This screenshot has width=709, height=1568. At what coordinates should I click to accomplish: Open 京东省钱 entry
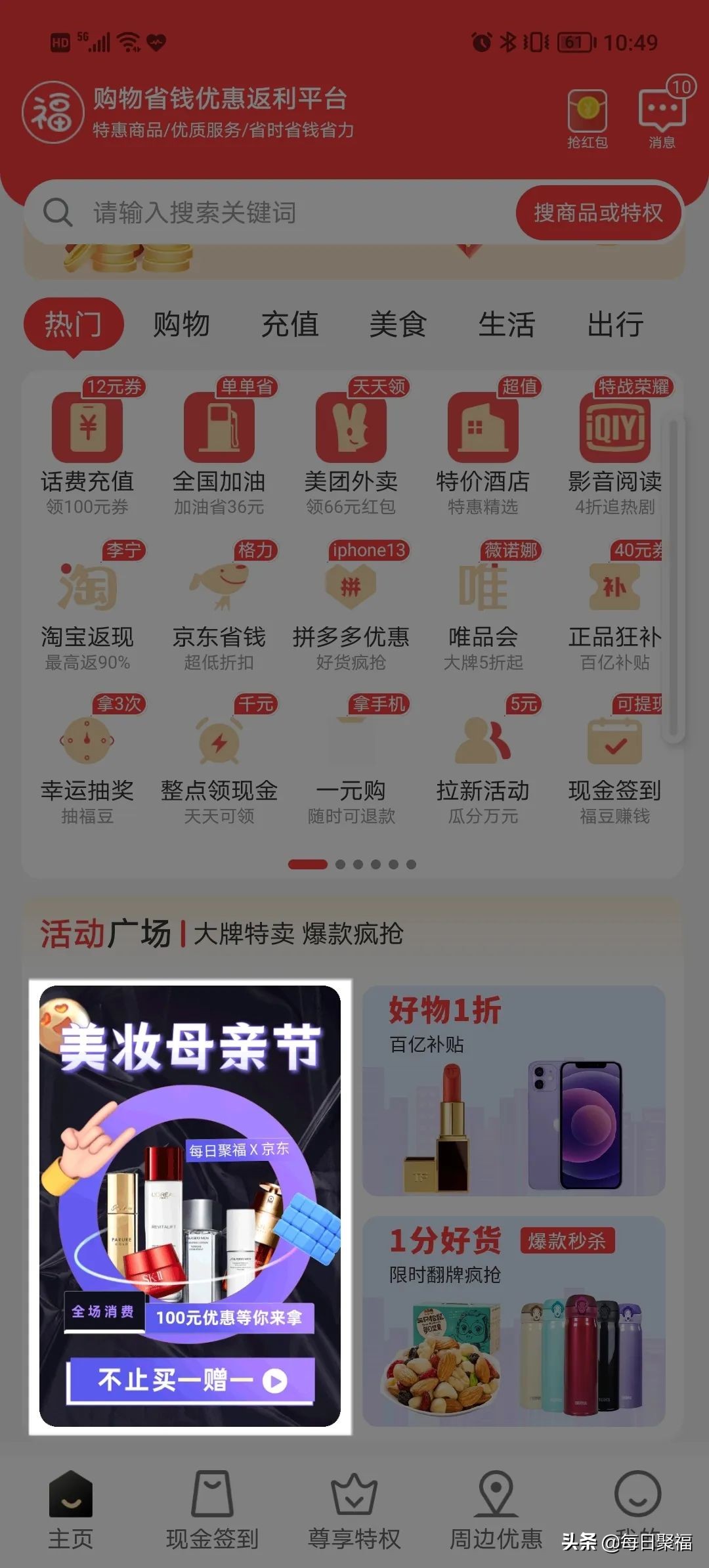[x=219, y=605]
